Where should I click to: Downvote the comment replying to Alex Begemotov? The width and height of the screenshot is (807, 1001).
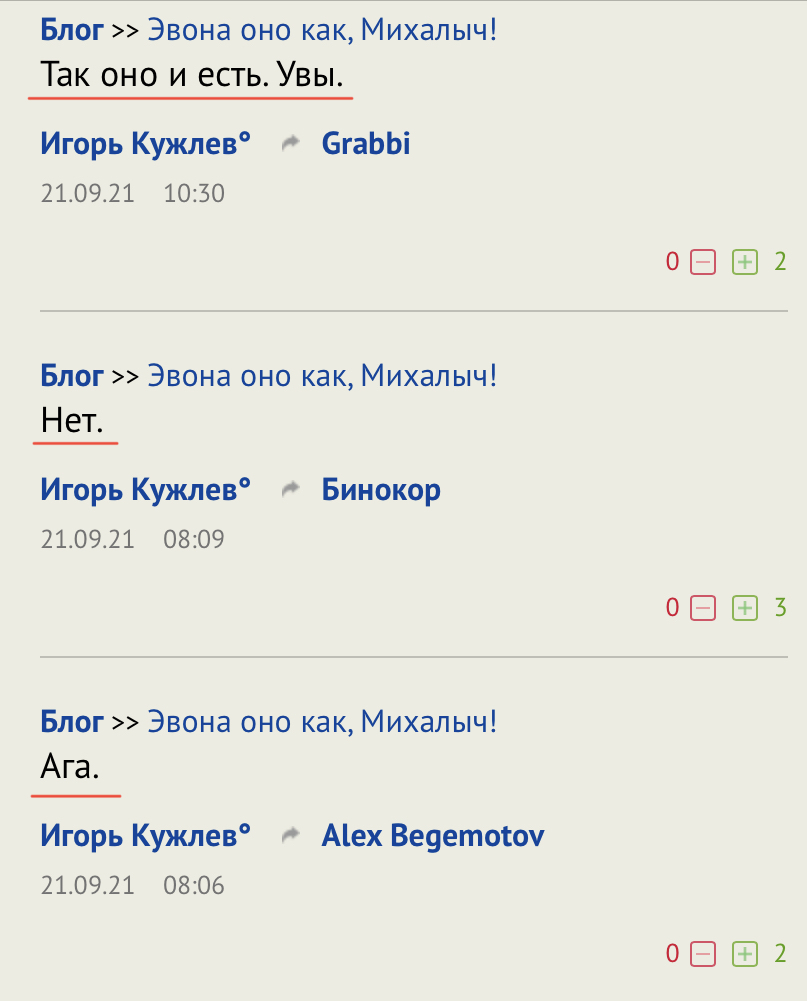tap(703, 954)
